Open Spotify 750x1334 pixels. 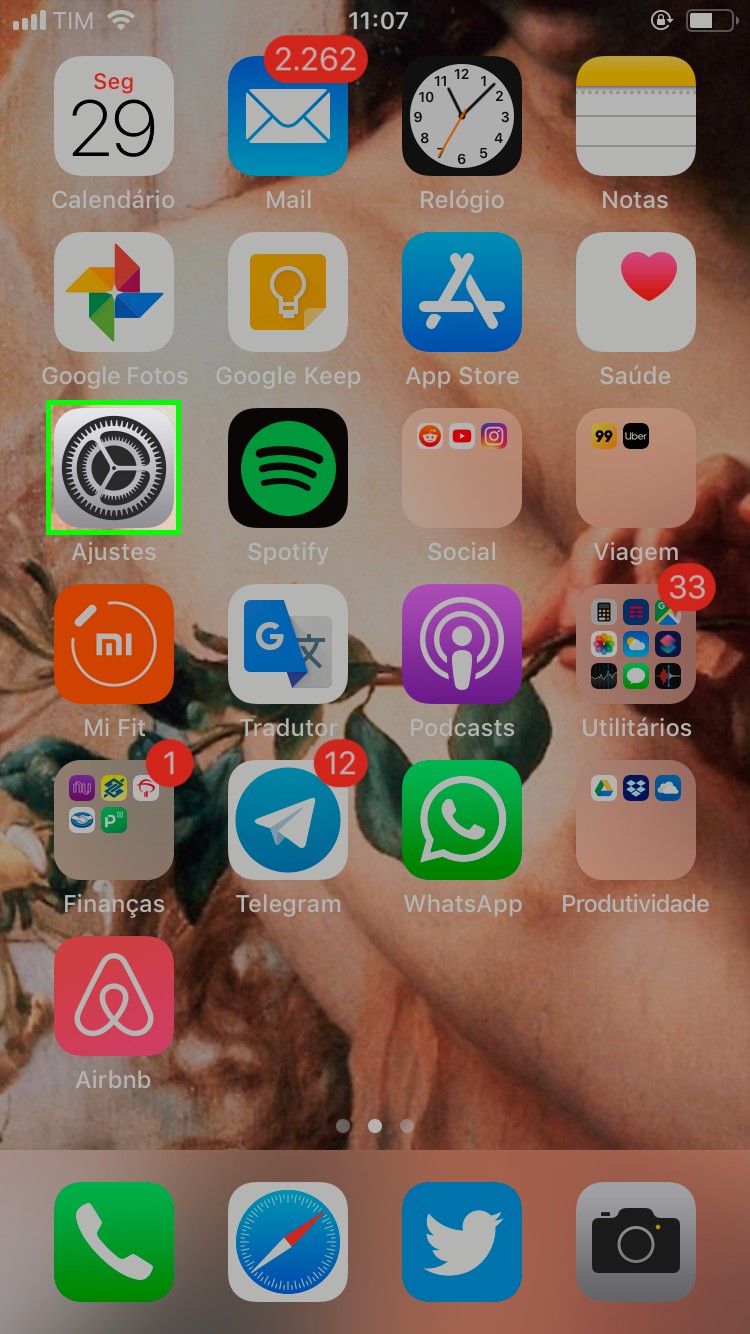click(x=288, y=468)
